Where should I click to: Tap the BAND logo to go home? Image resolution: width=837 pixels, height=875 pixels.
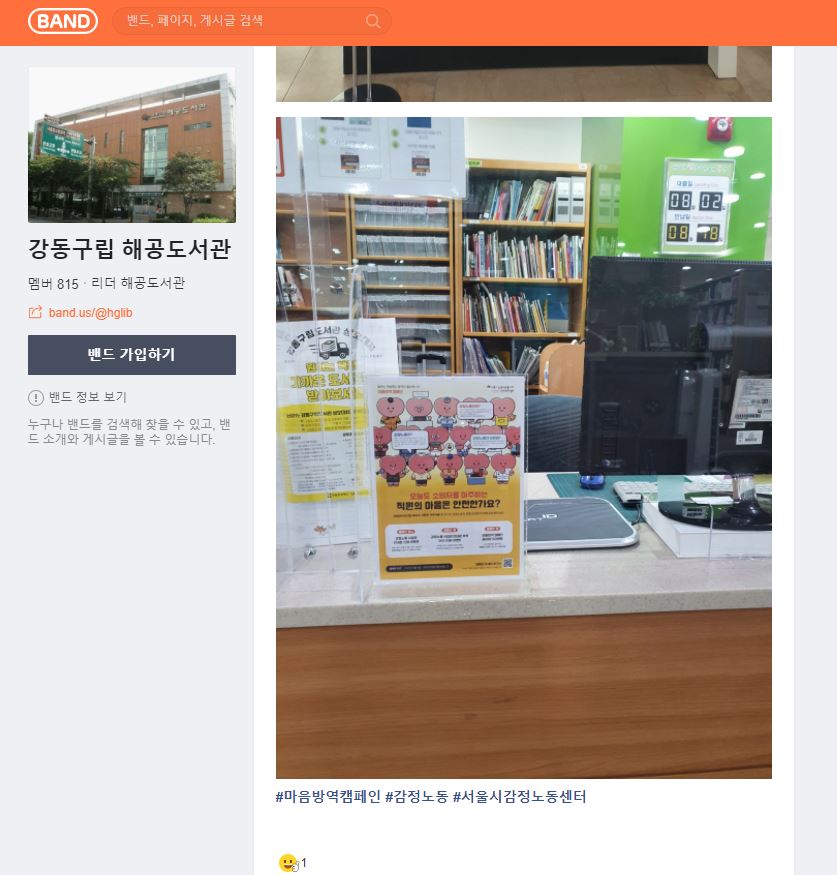(x=63, y=21)
